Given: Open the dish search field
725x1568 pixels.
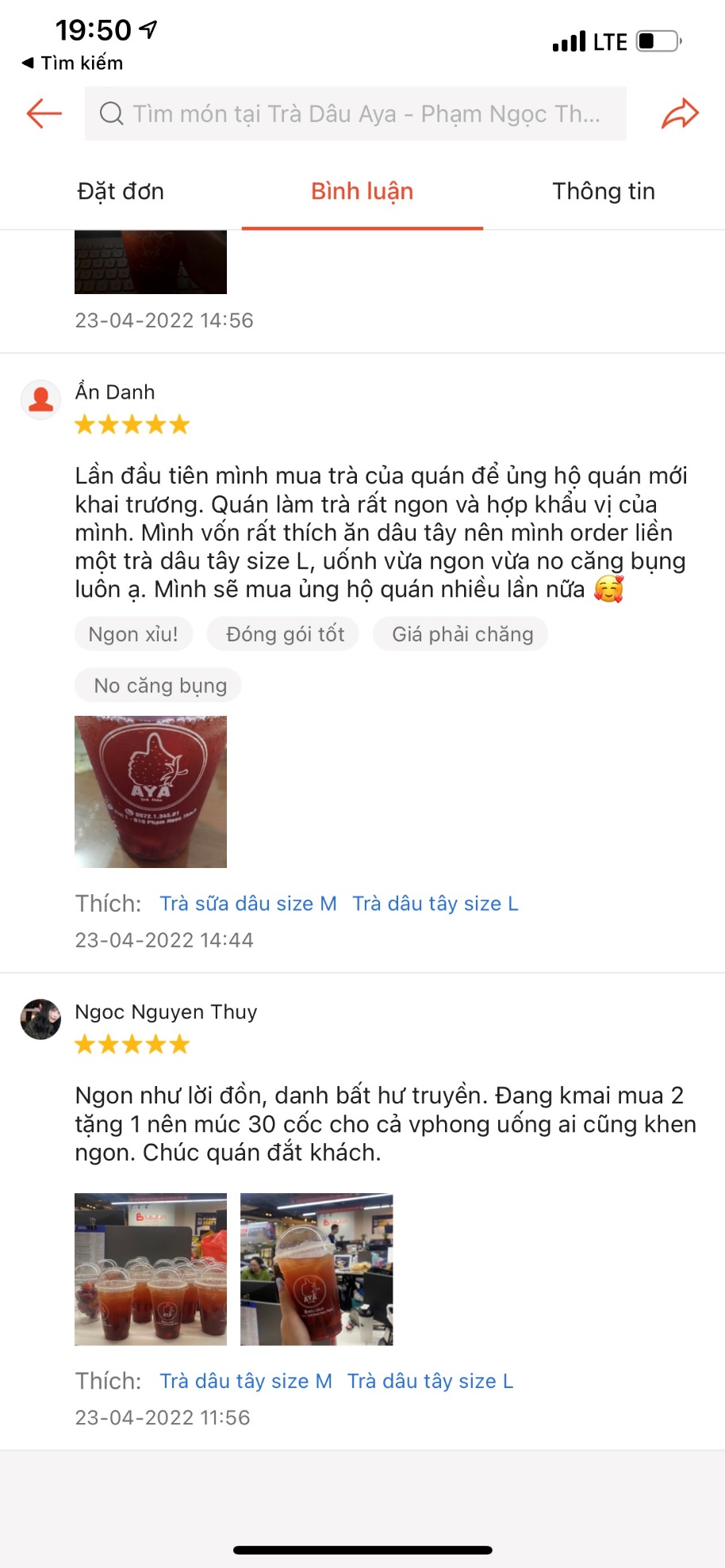Looking at the screenshot, I should [355, 113].
